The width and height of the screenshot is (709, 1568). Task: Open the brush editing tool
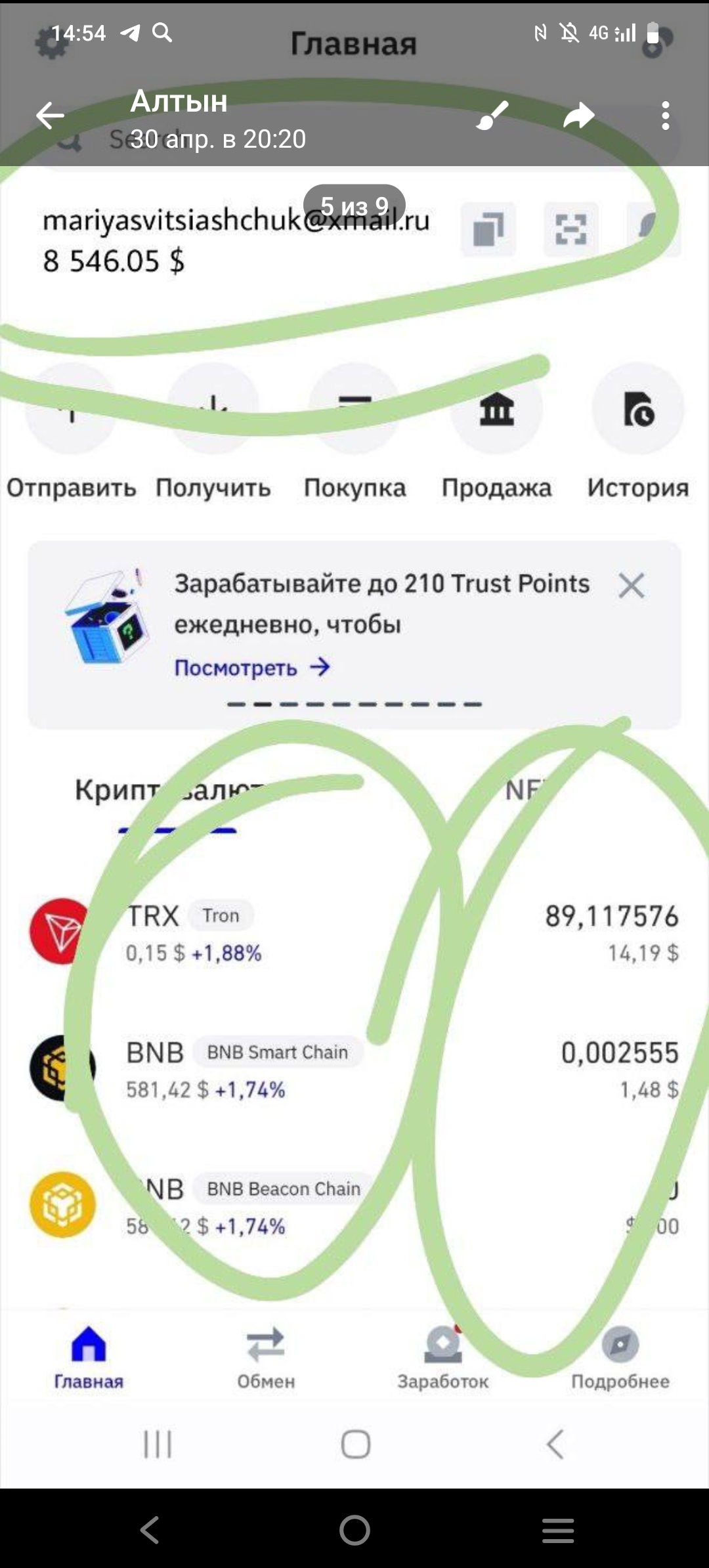point(492,116)
